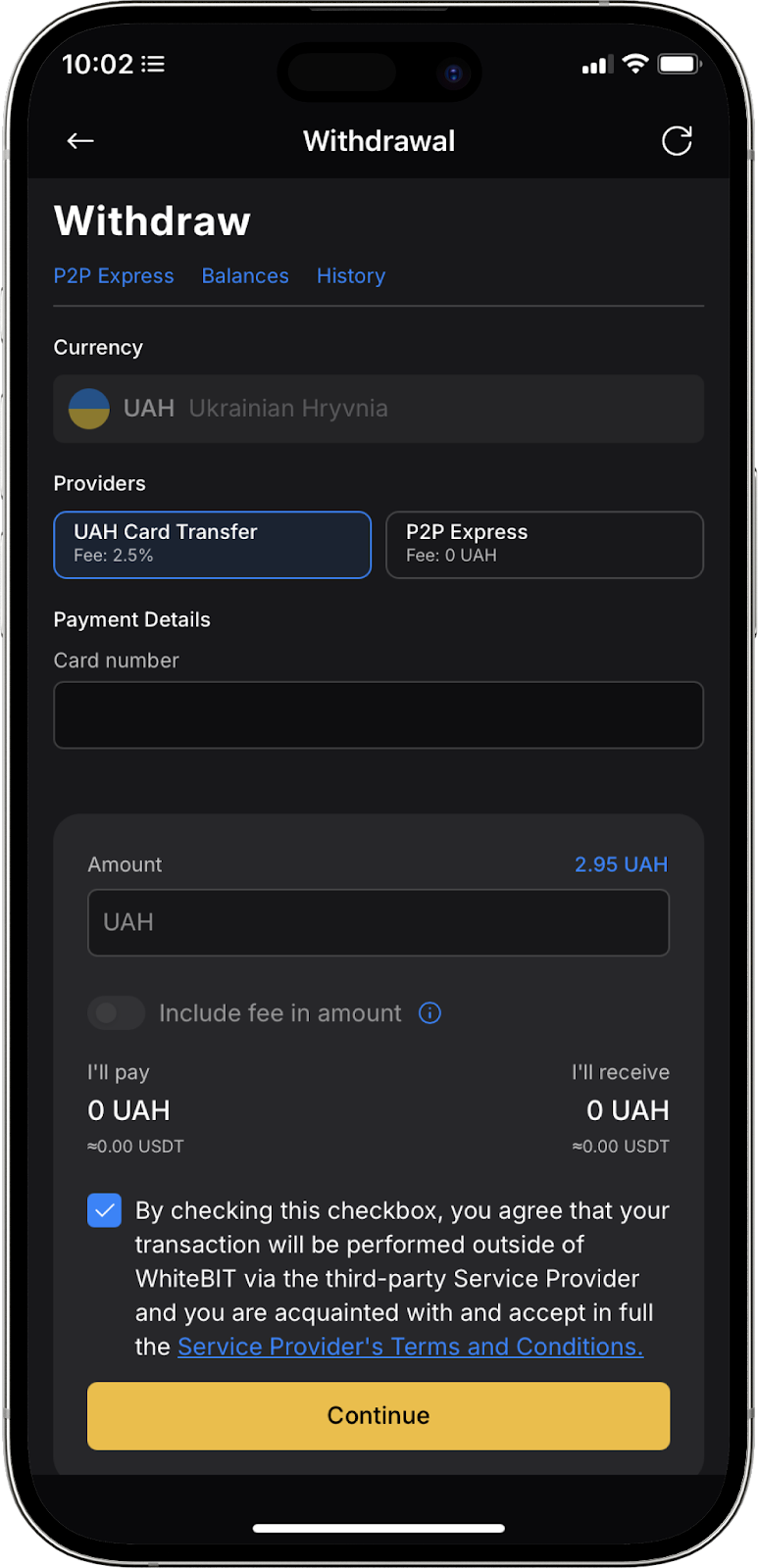Open the UAH currency selector

pyautogui.click(x=379, y=409)
